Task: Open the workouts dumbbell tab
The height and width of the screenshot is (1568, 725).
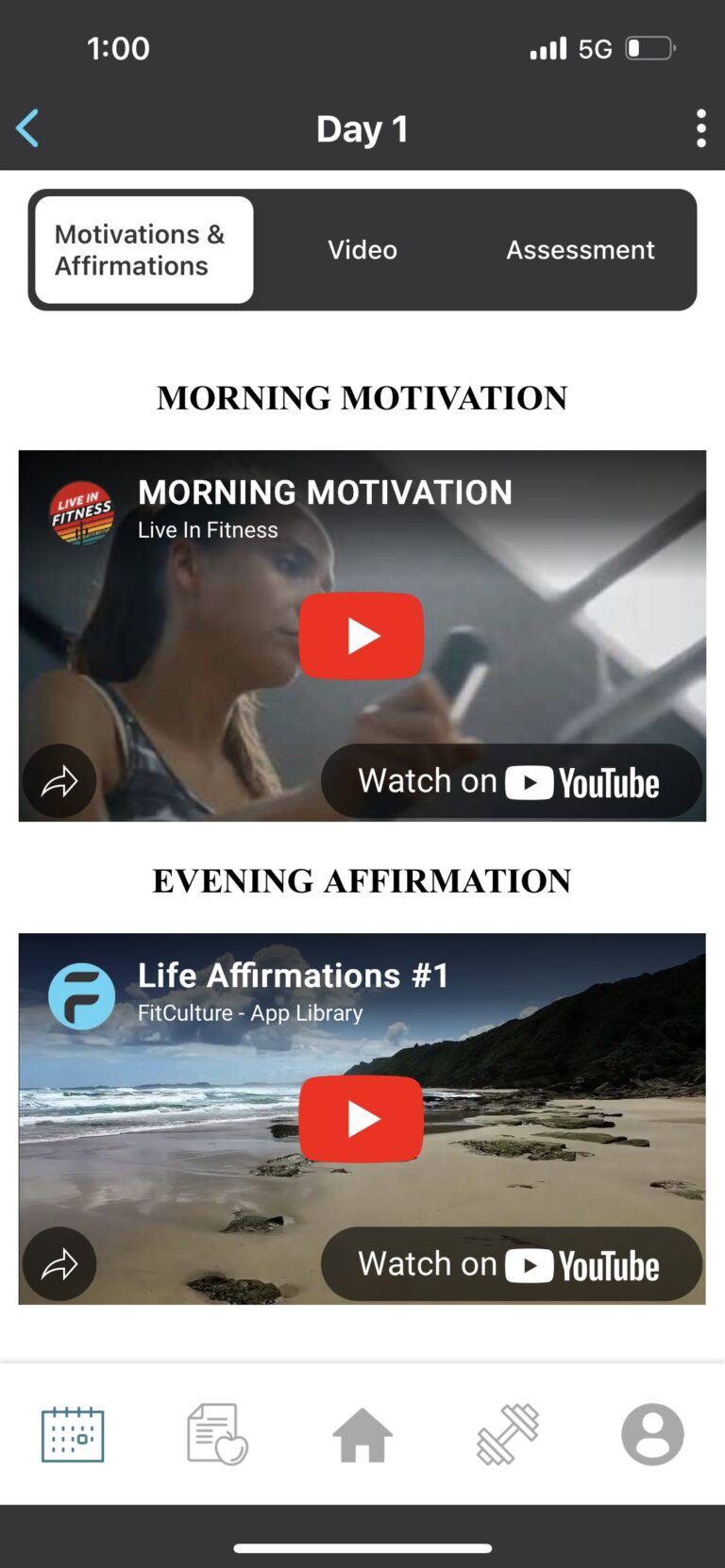Action: tap(508, 1434)
